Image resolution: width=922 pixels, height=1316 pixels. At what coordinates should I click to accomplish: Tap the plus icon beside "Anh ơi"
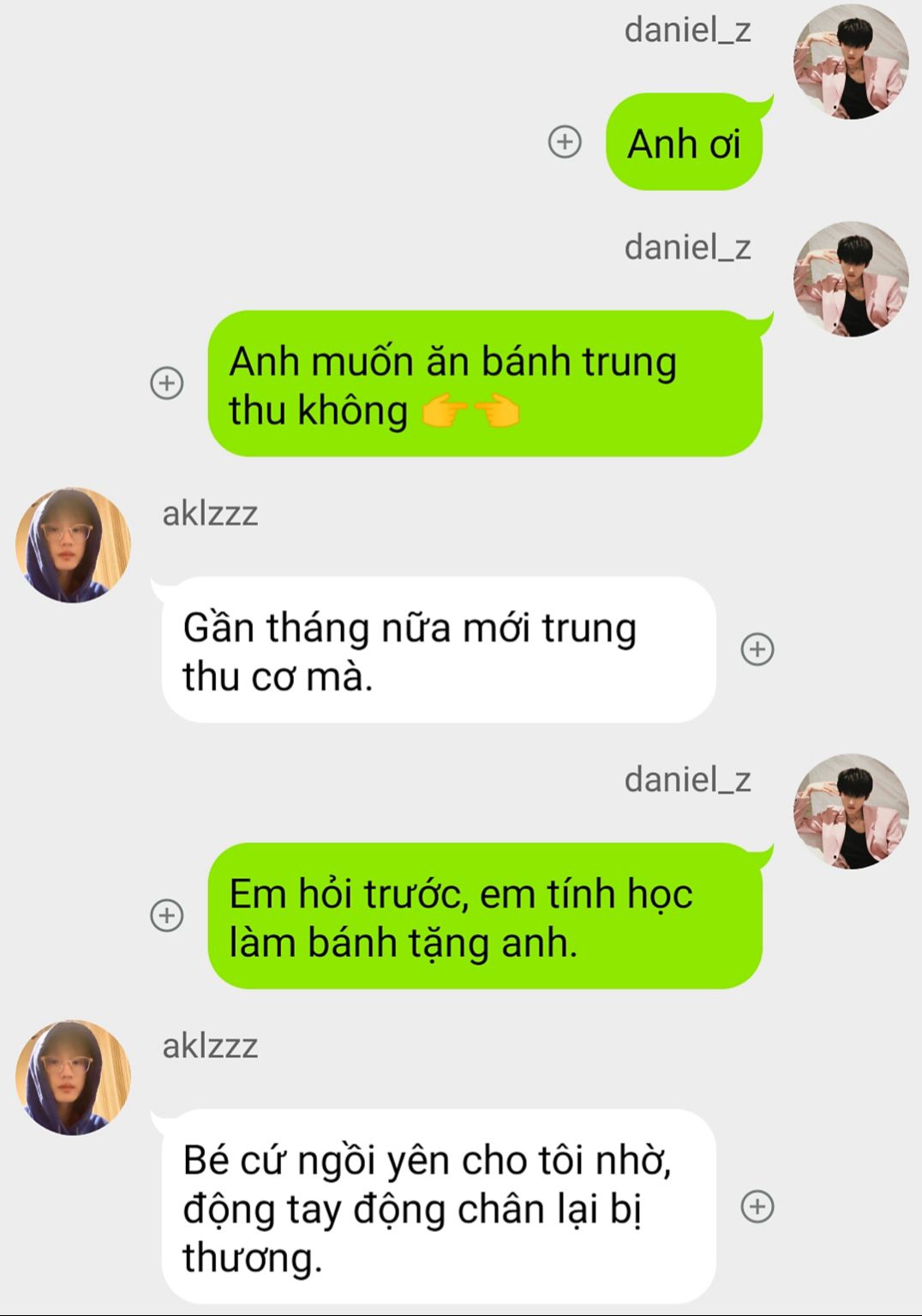click(x=565, y=141)
